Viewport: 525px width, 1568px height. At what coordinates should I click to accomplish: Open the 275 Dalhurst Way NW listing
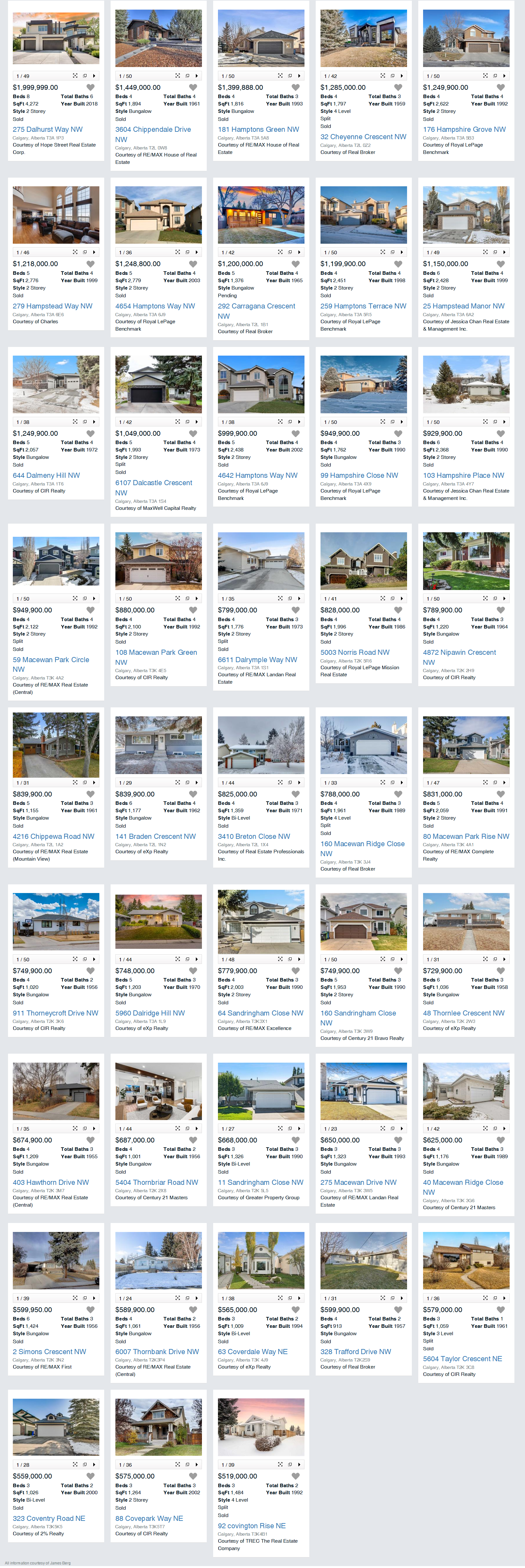(47, 130)
